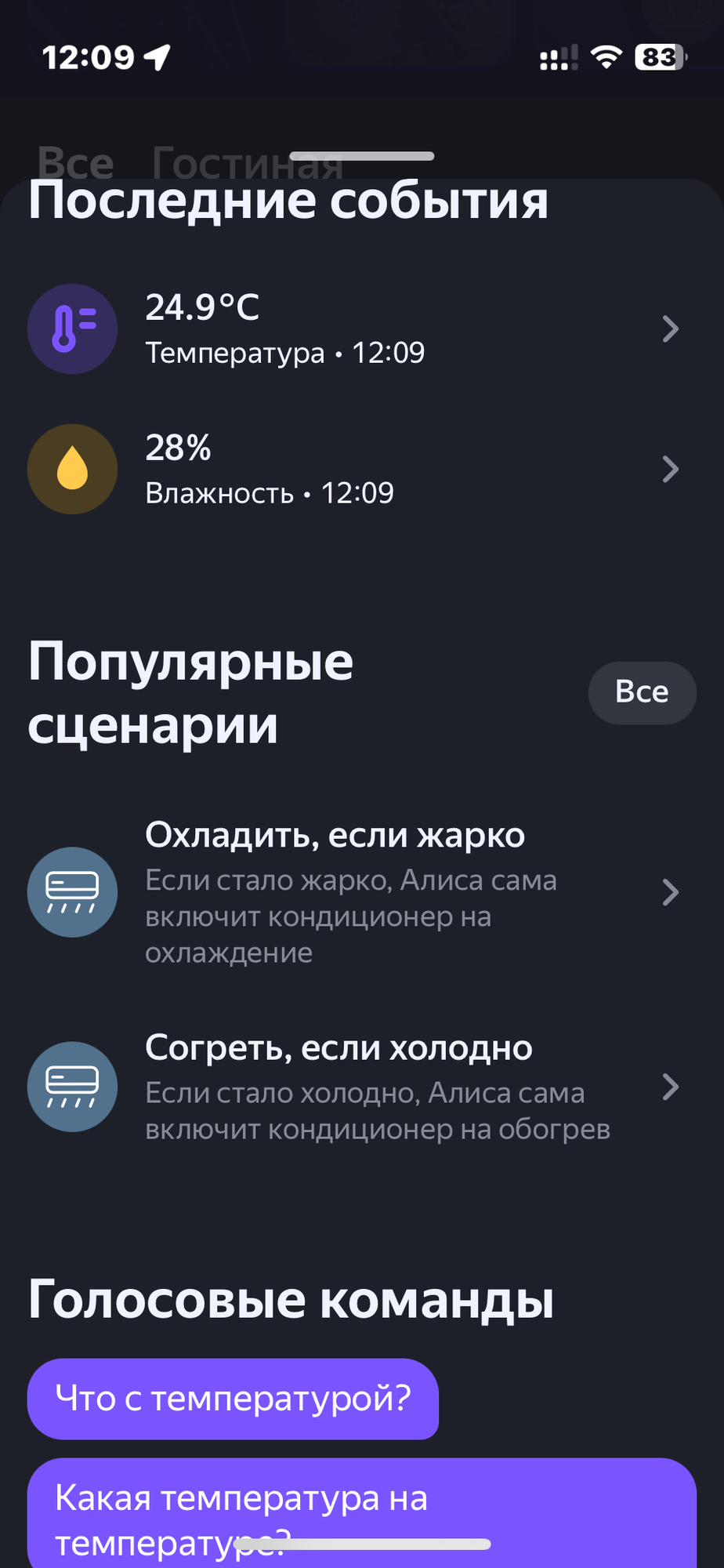
Task: Select the Что с температурой? voice command
Action: [233, 1399]
